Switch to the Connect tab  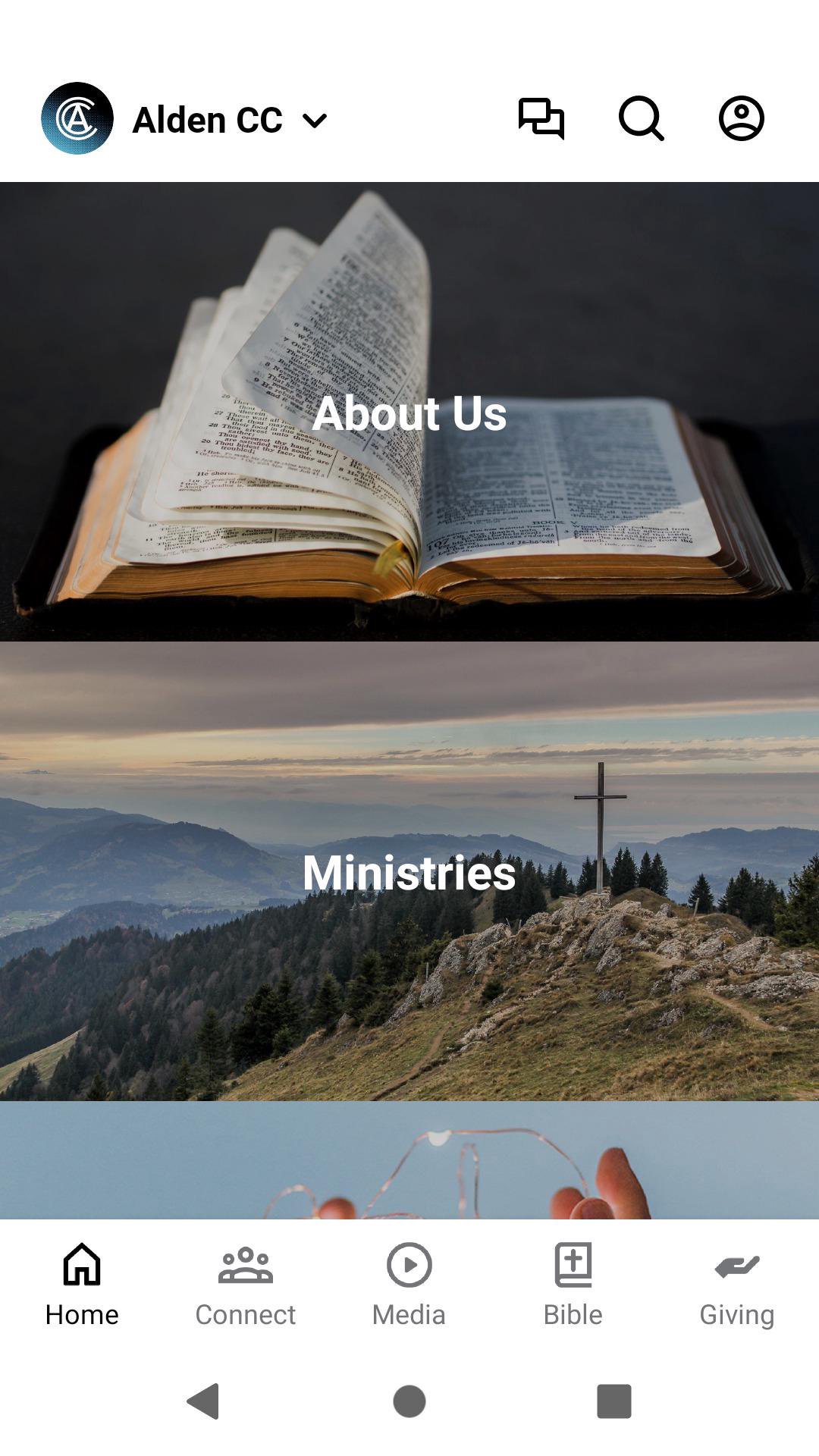[x=245, y=1283]
